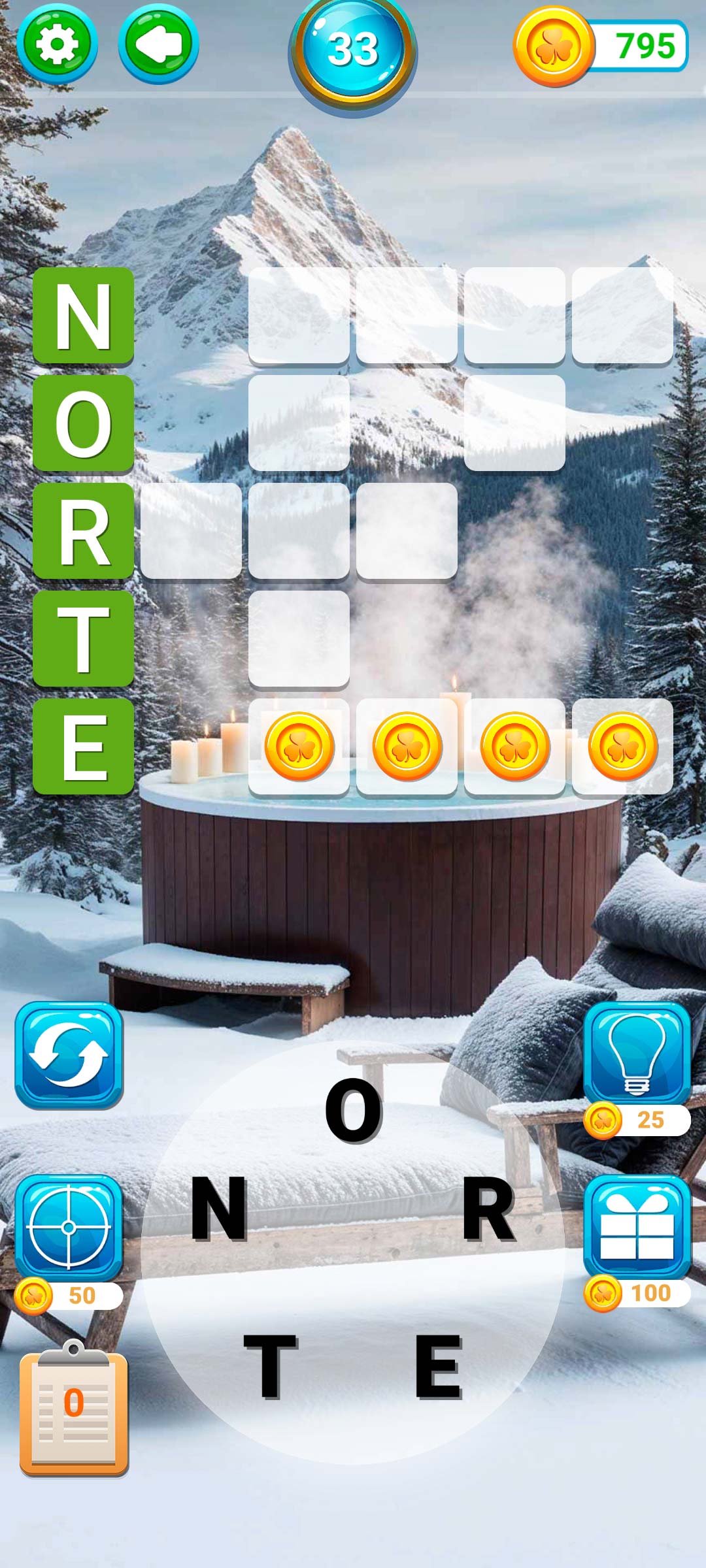706x1568 pixels.
Task: Select letter T in the wheel
Action: coord(270,1366)
